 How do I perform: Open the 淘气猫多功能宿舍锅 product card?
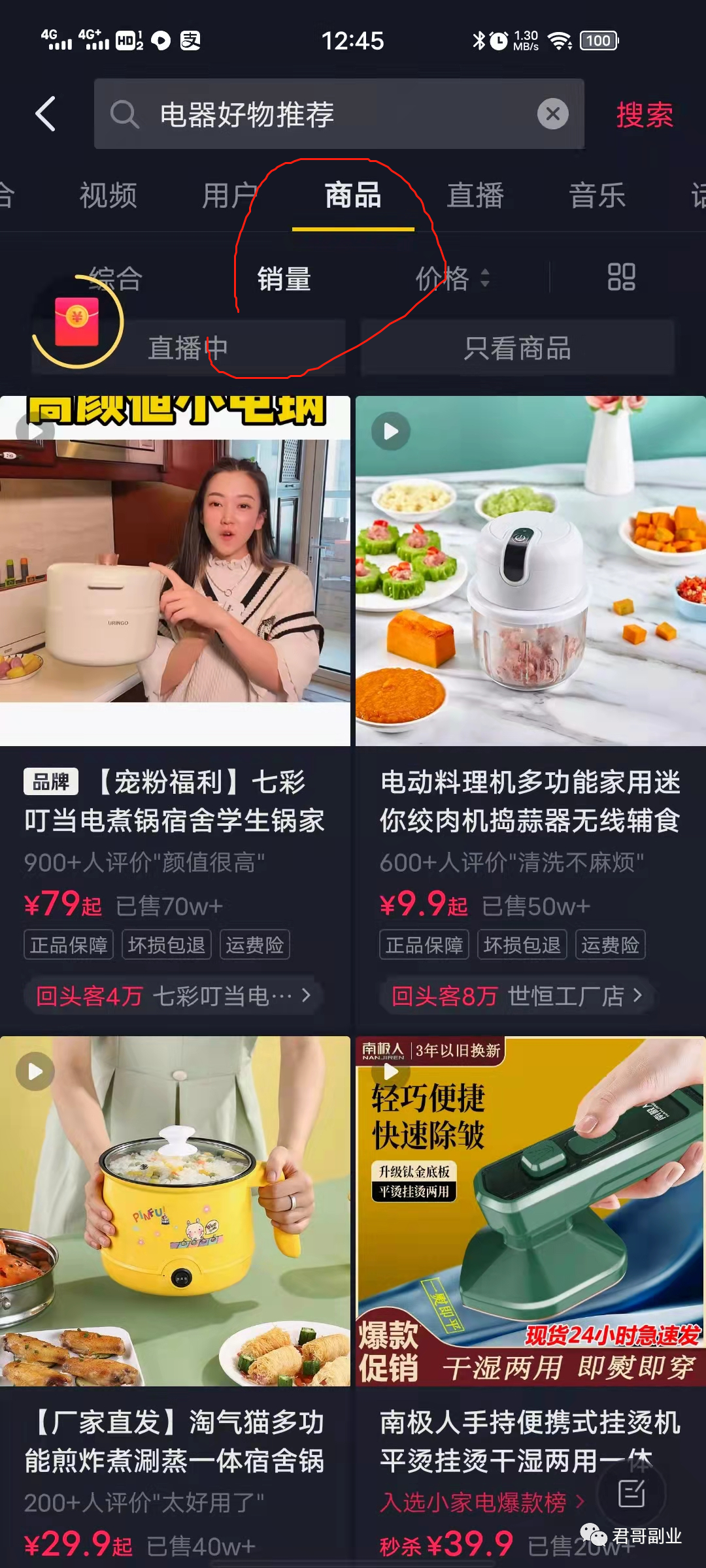[x=175, y=1441]
